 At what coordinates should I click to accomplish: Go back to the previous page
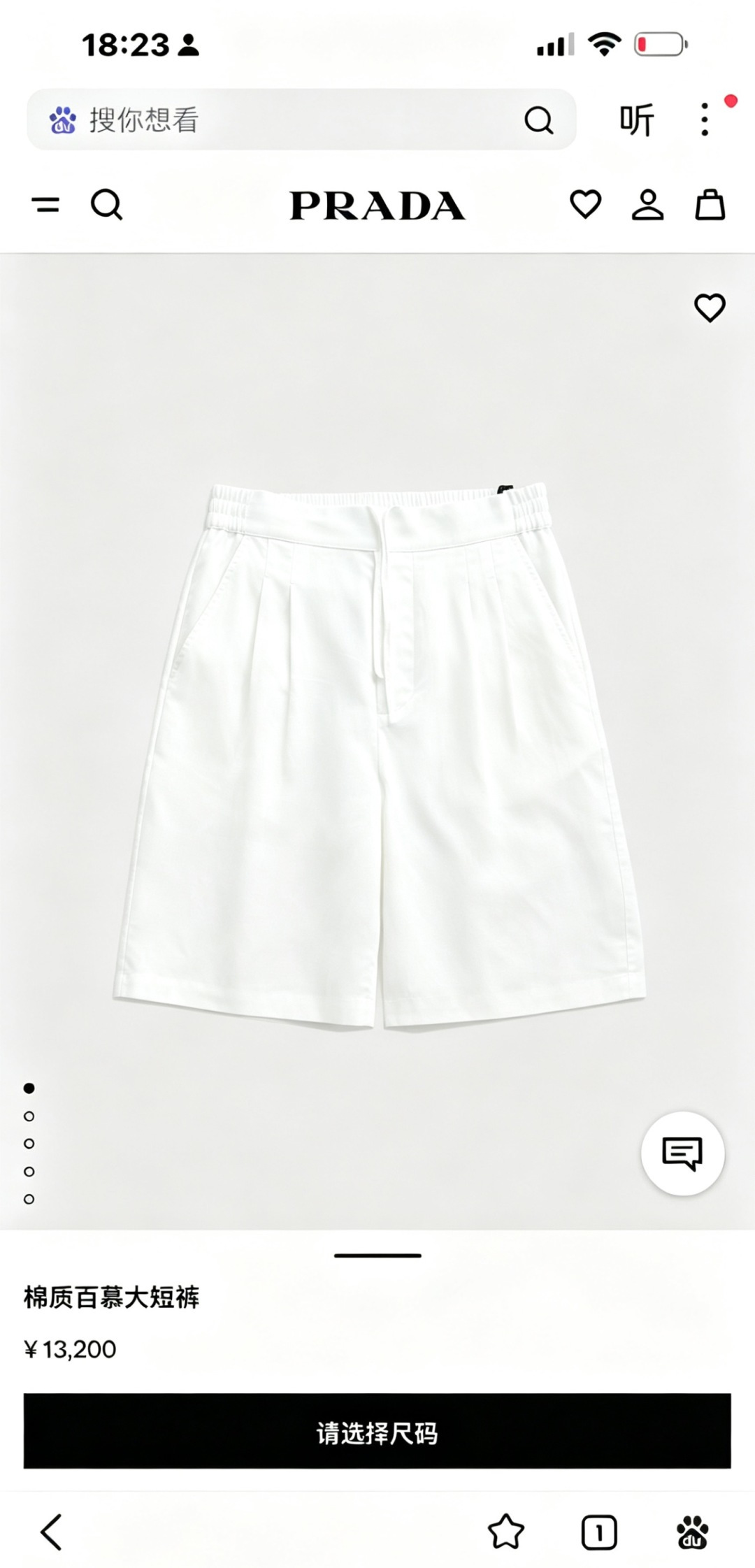point(51,1533)
